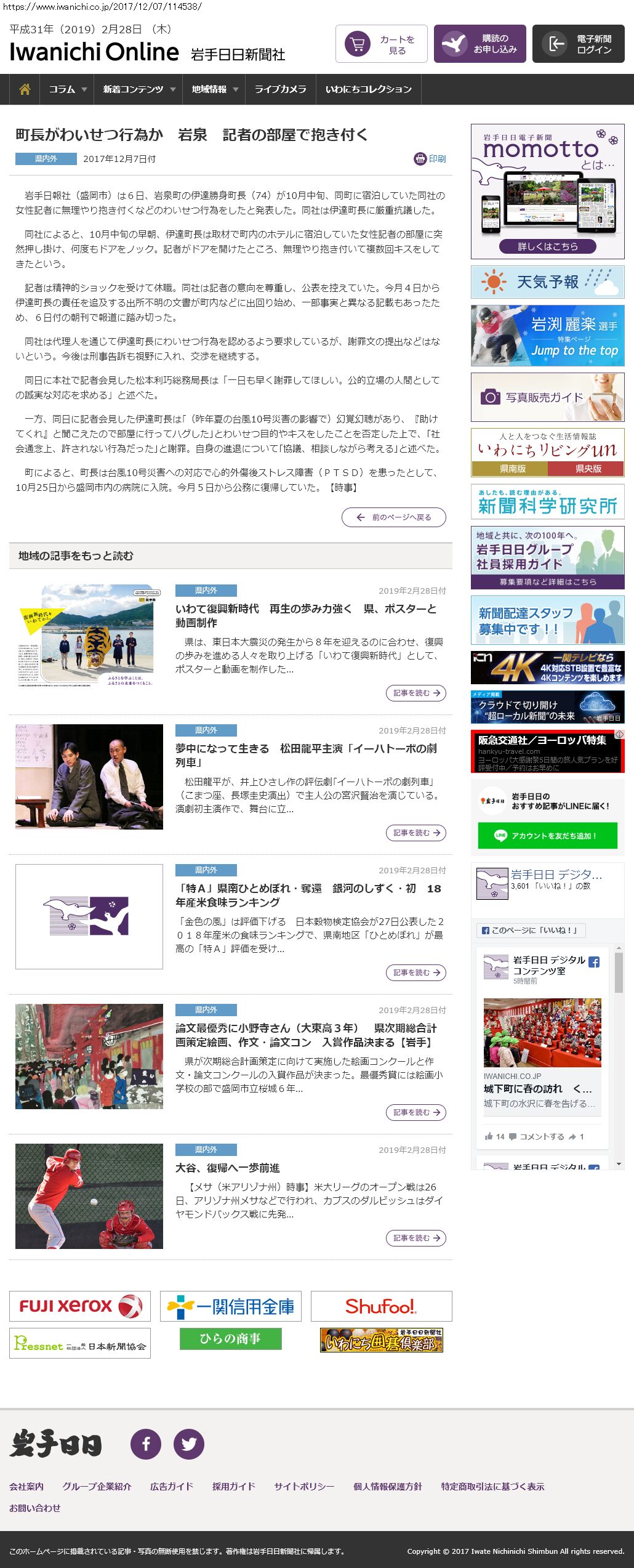Expand the コラム menu

point(67,89)
